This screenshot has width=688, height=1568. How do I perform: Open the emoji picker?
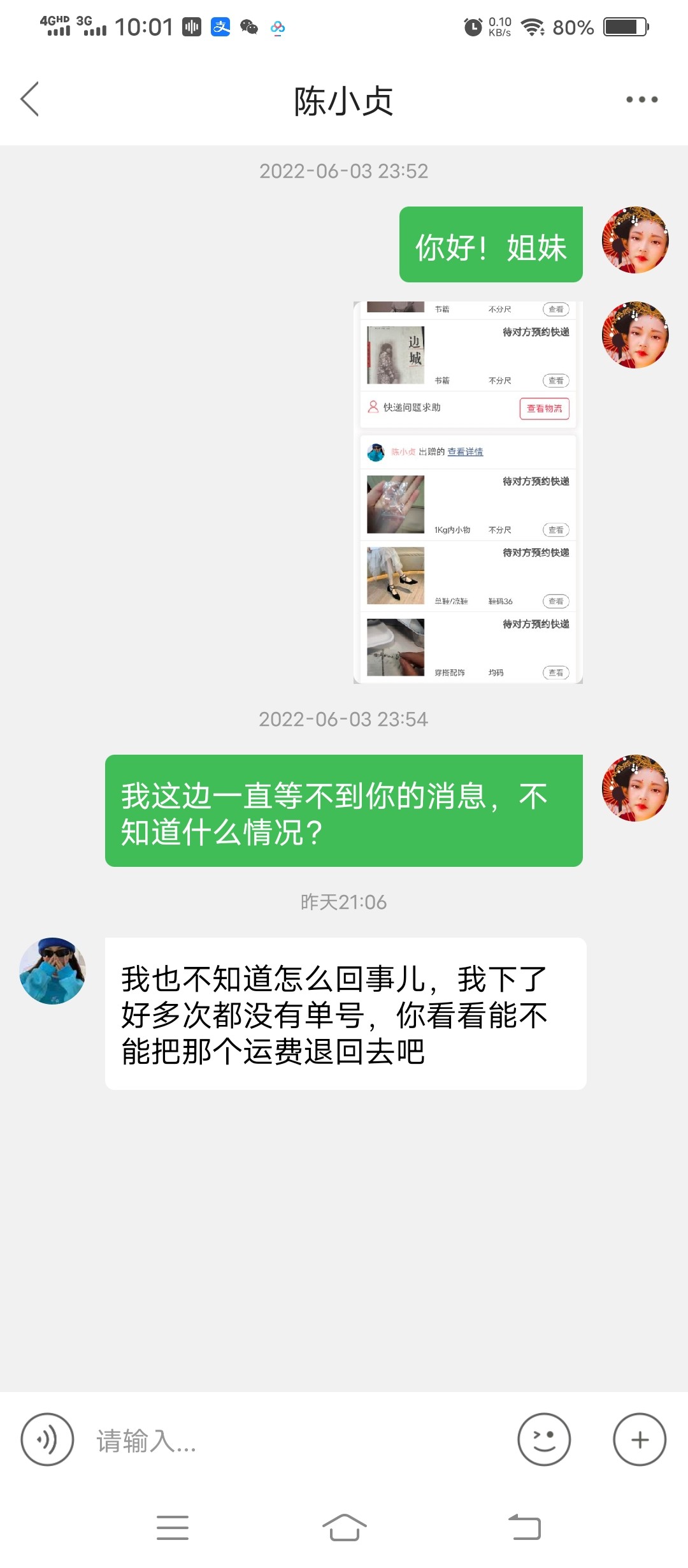543,1439
